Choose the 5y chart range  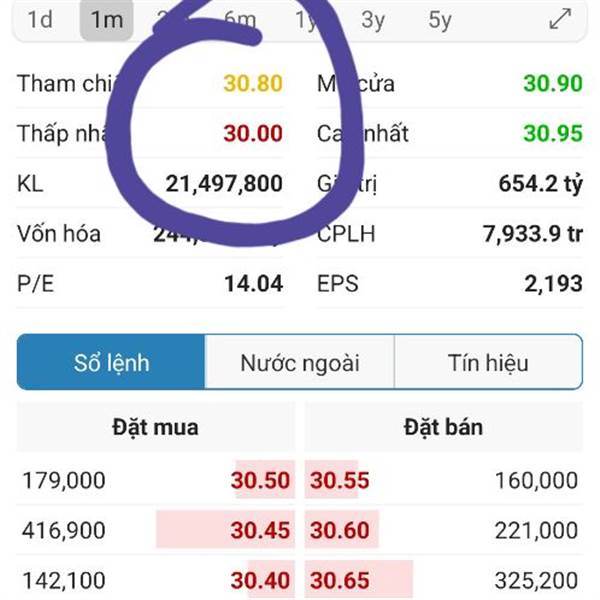tap(440, 20)
